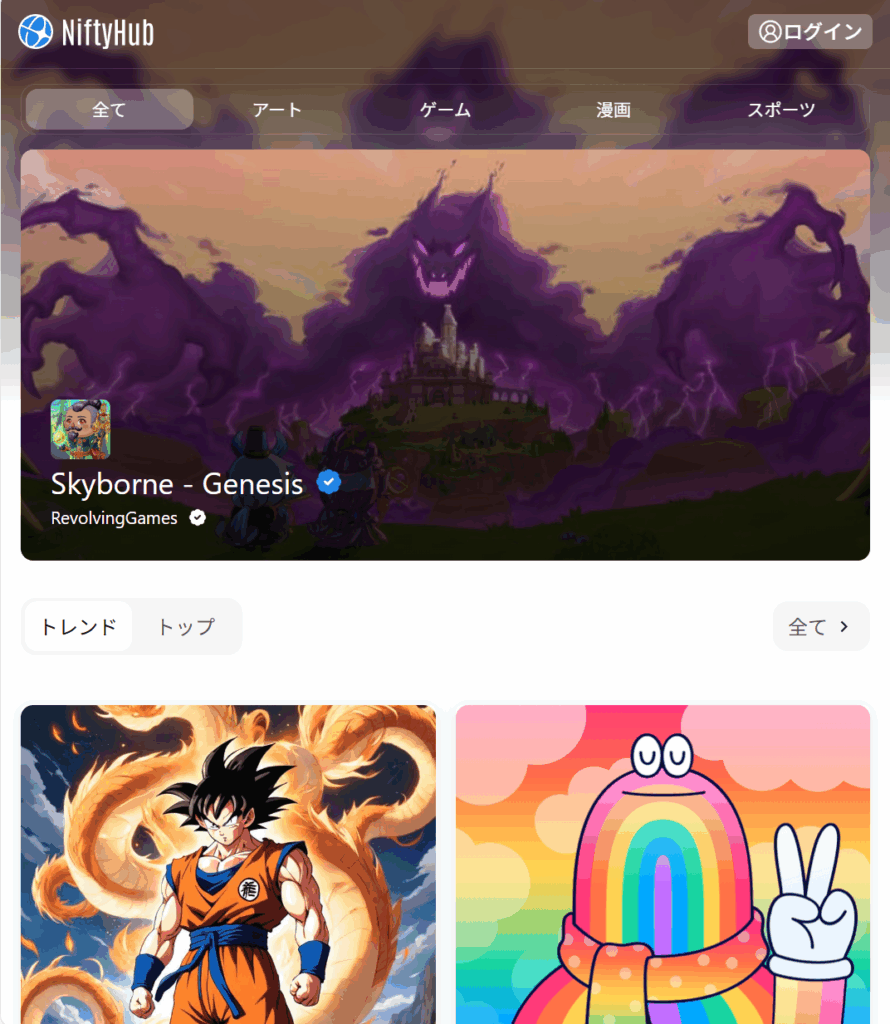The width and height of the screenshot is (890, 1024).
Task: Switch to the トップ segment
Action: (x=186, y=627)
